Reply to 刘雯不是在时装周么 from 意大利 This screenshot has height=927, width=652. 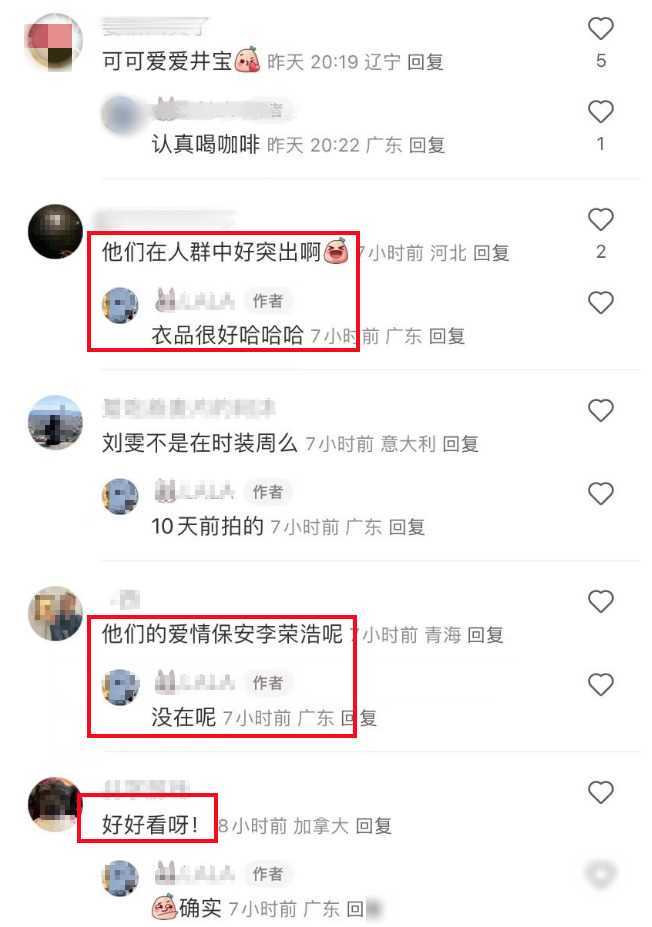[x=460, y=443]
